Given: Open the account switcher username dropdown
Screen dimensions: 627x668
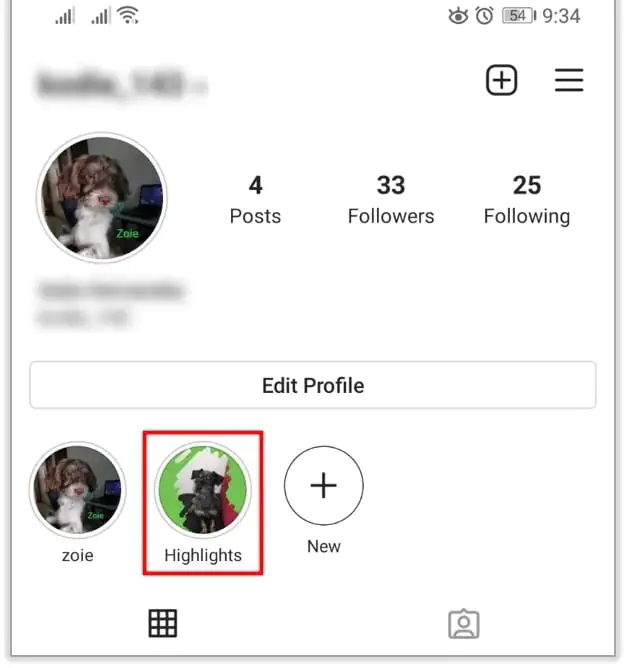Looking at the screenshot, I should pyautogui.click(x=120, y=86).
